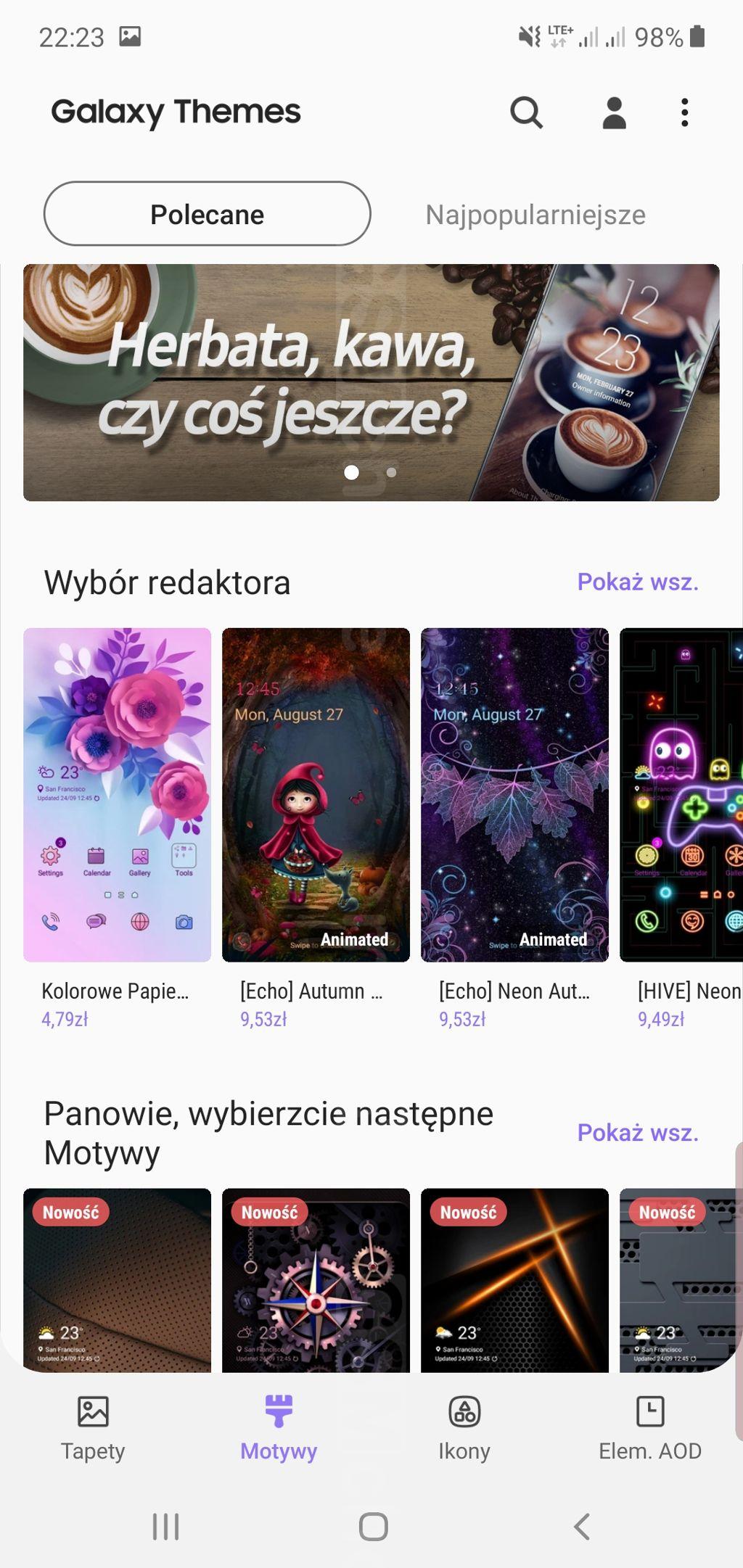This screenshot has width=743, height=1568.
Task: Open the new orange glowing lines theme
Action: [514, 1280]
